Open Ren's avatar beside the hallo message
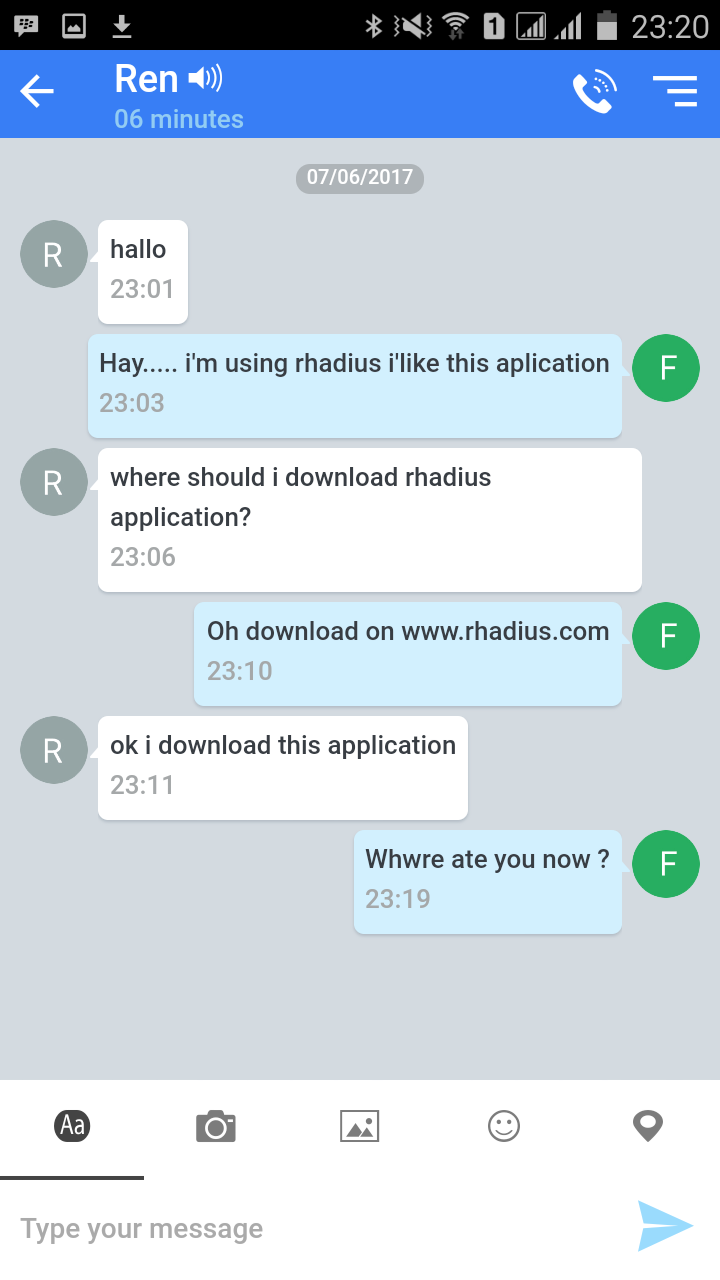 [54, 254]
